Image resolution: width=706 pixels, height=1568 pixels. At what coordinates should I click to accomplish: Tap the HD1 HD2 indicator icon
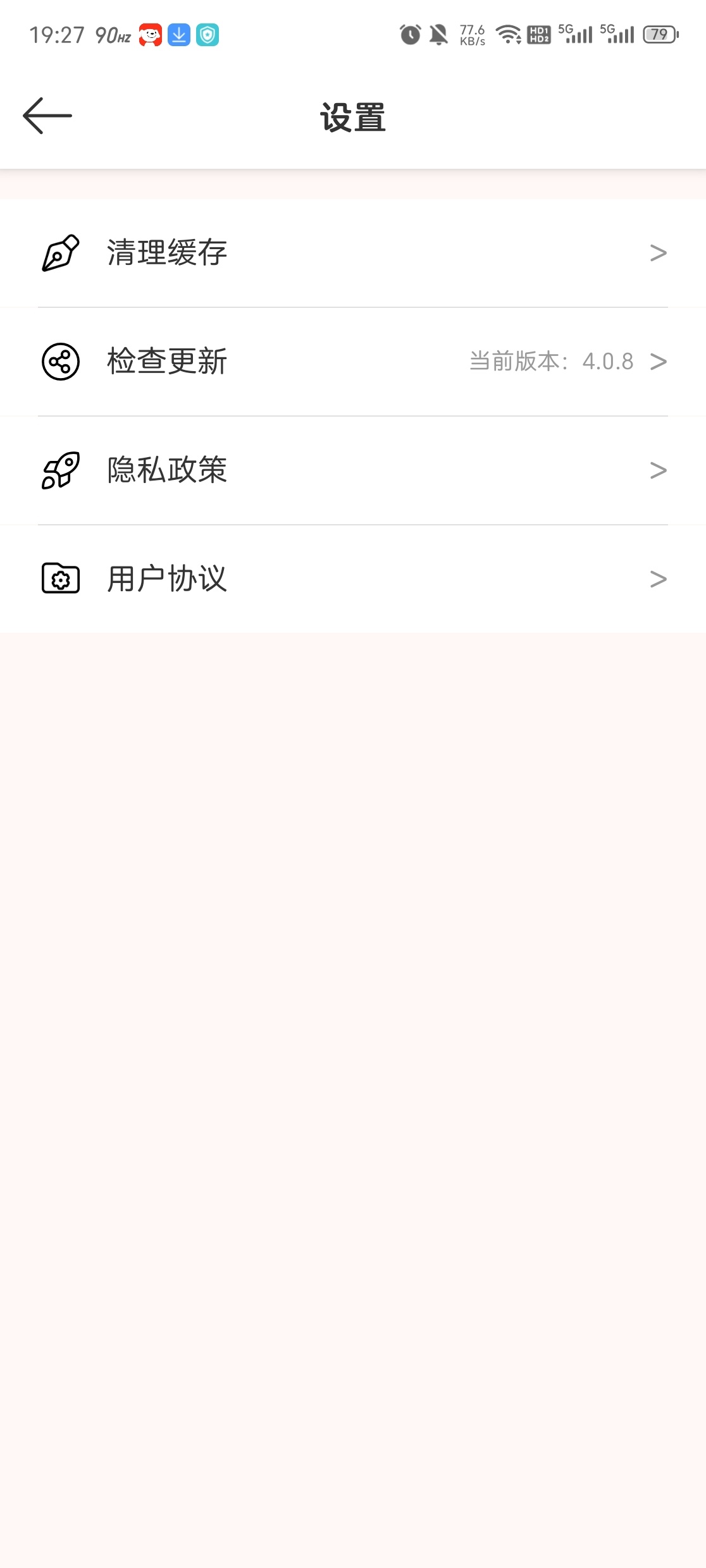(x=538, y=36)
